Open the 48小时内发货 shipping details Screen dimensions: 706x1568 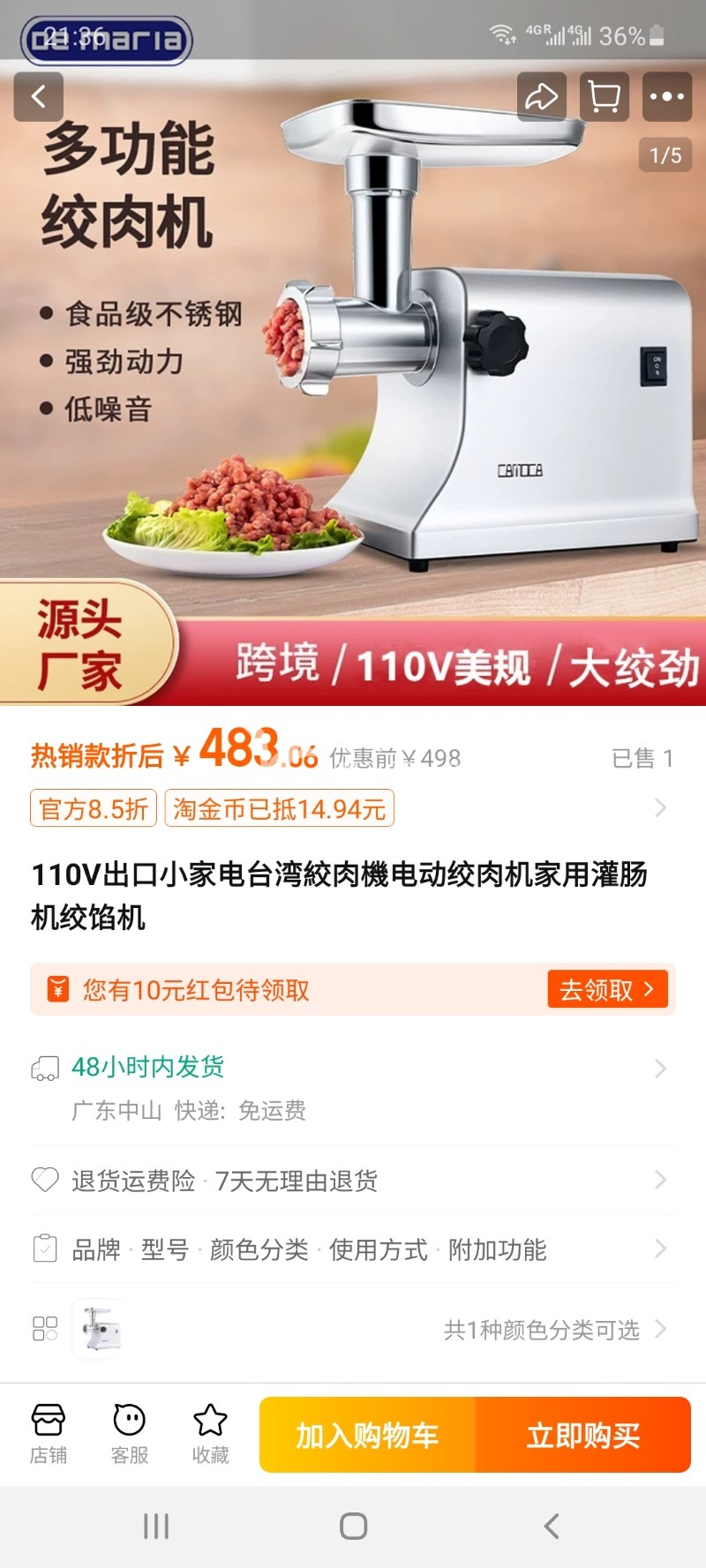click(353, 1068)
